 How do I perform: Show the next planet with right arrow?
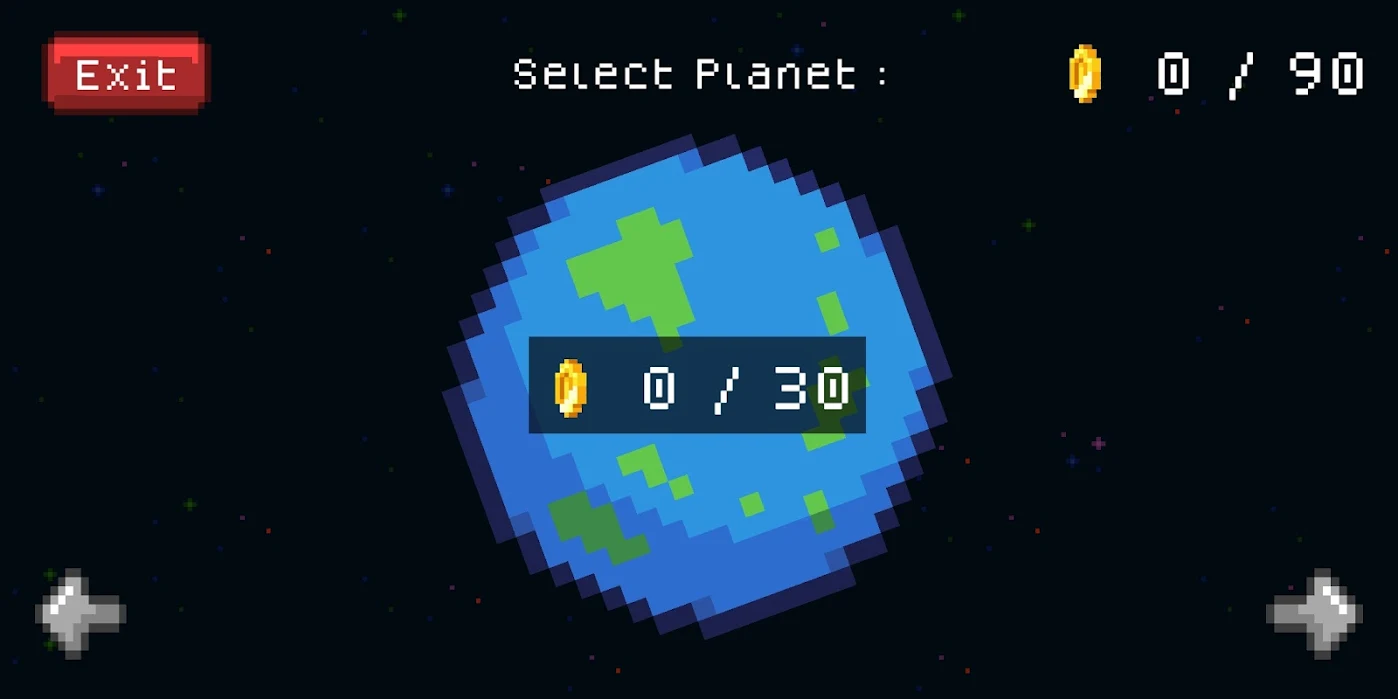point(1315,613)
